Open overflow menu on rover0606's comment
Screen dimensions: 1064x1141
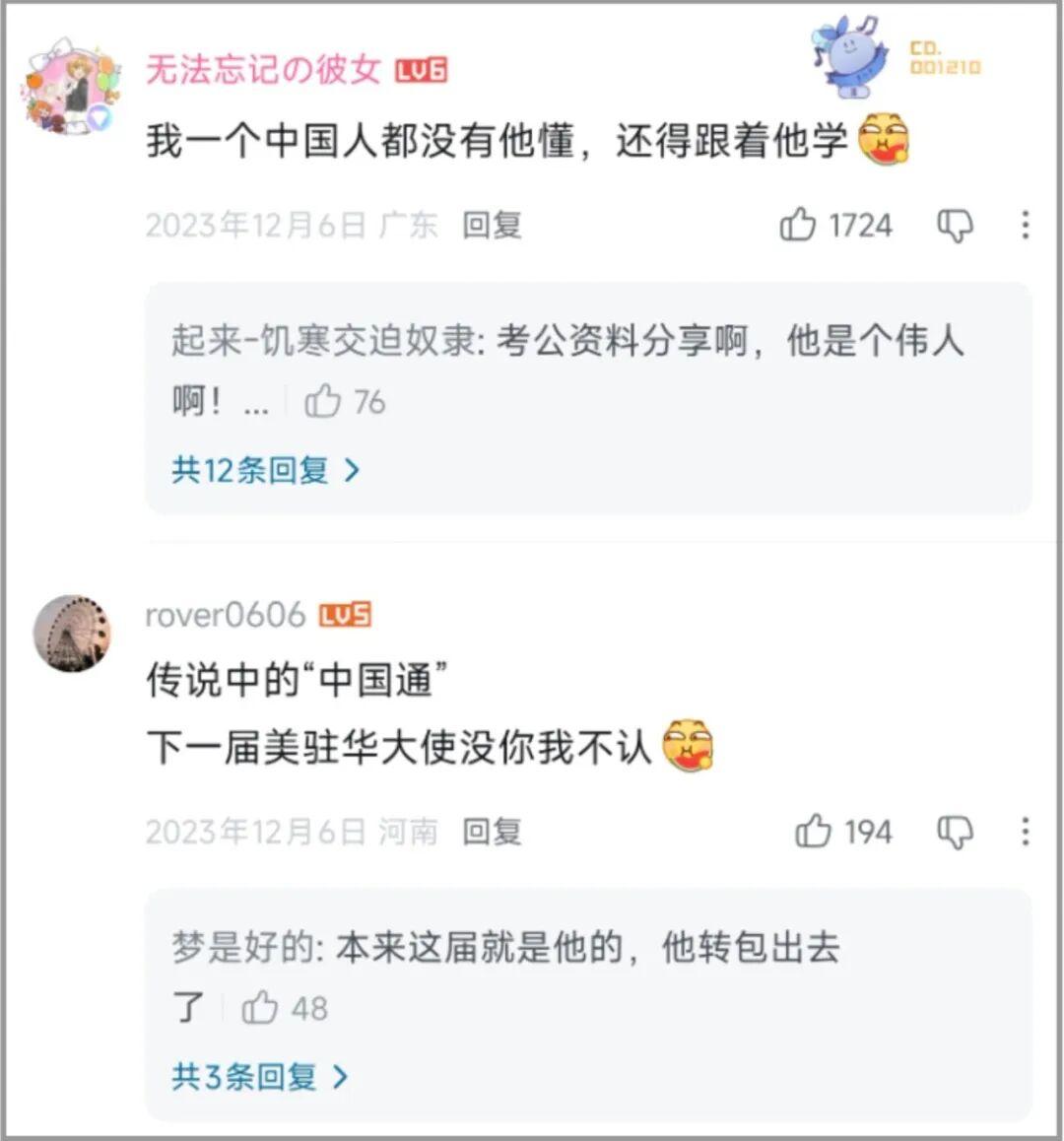[1025, 832]
